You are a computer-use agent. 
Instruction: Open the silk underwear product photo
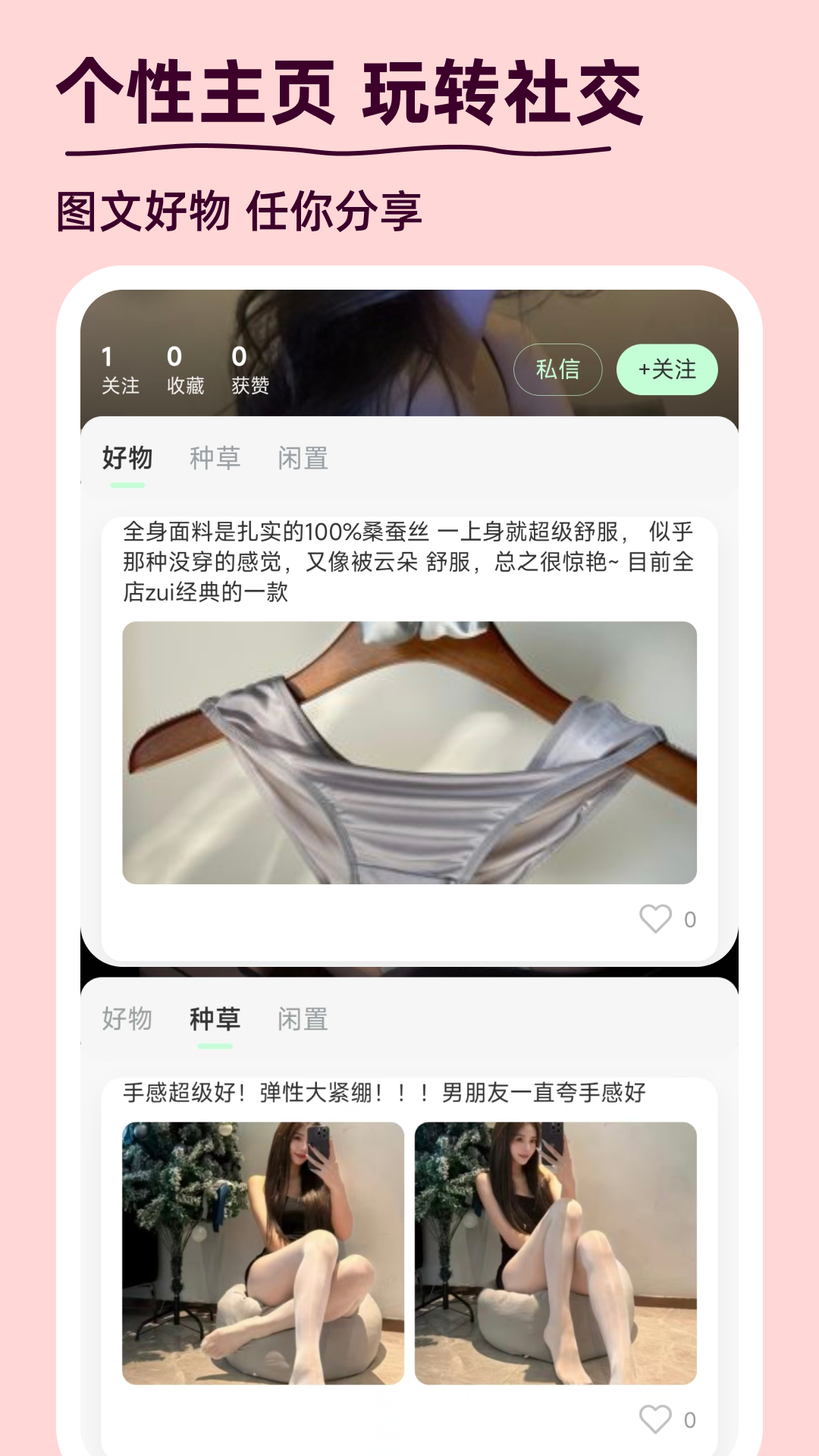(409, 751)
